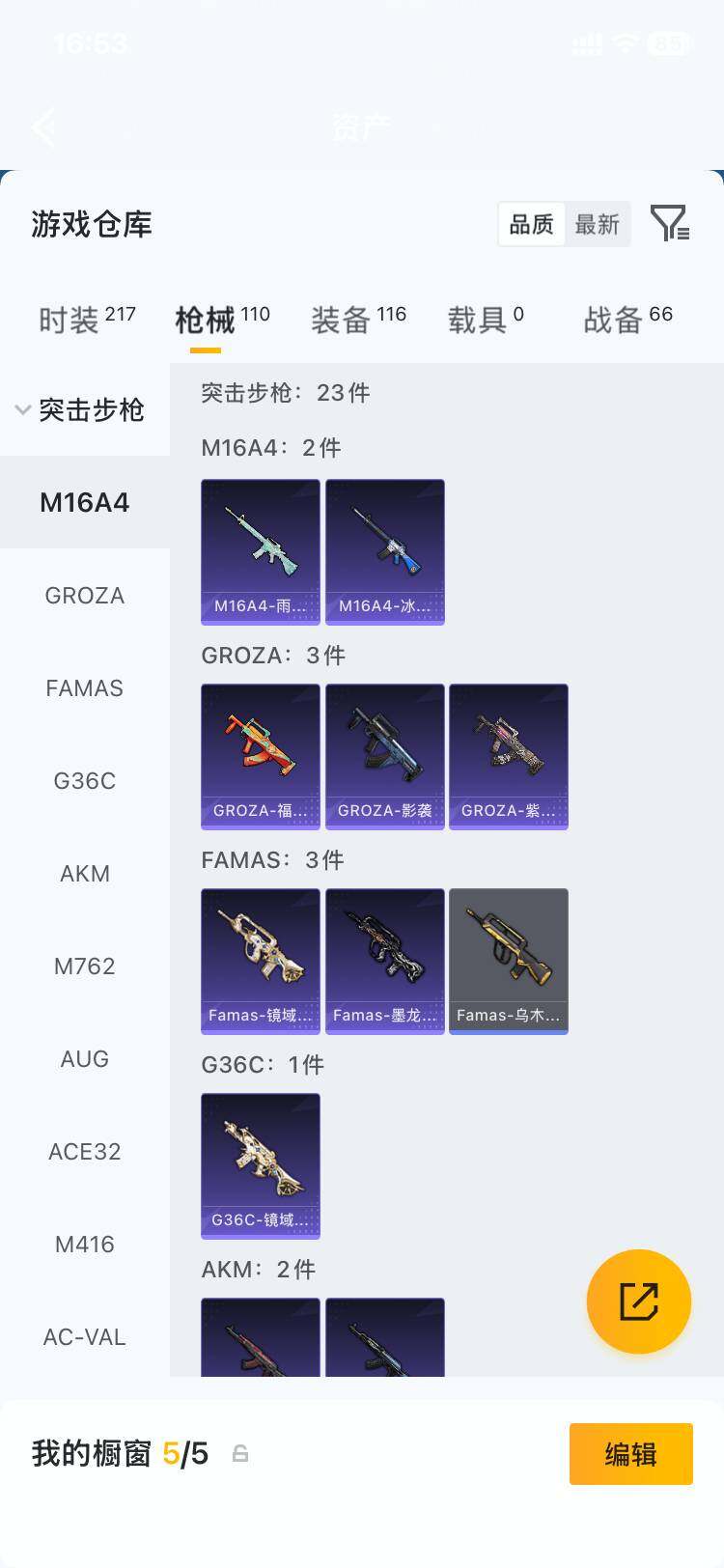Switch to the 装备 tab
This screenshot has width=724, height=1568.
(x=358, y=320)
